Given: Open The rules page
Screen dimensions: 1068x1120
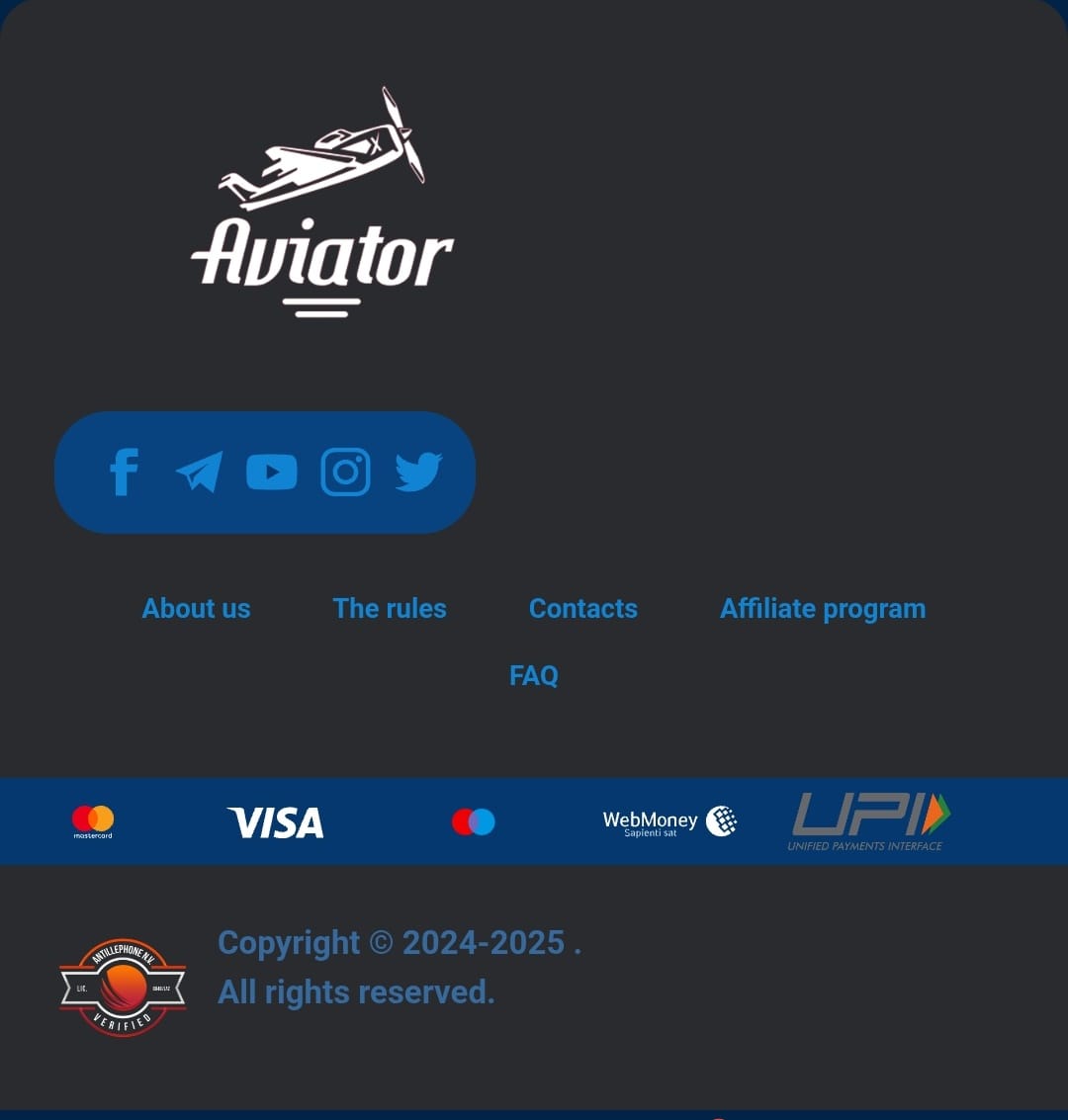Looking at the screenshot, I should coord(389,608).
